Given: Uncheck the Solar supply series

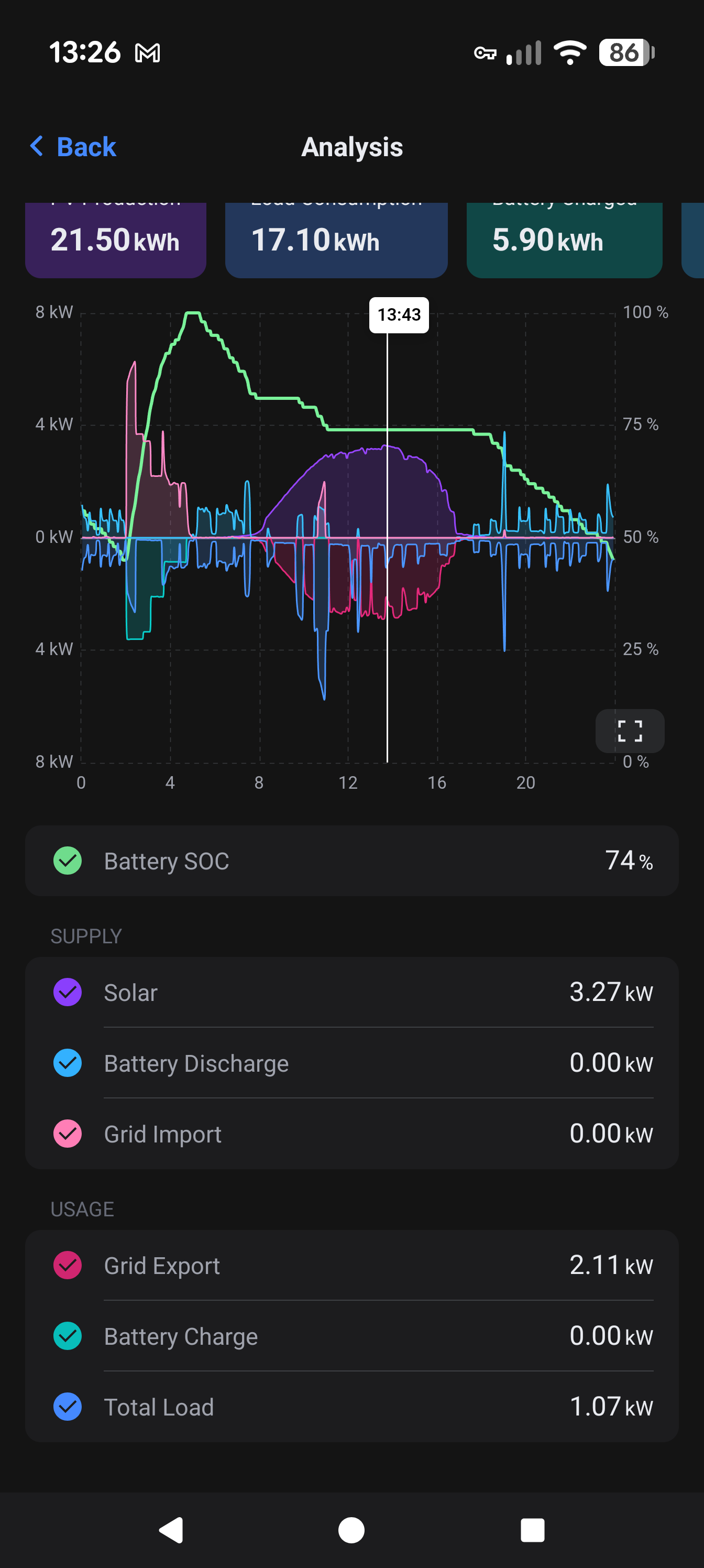Looking at the screenshot, I should 68,992.
